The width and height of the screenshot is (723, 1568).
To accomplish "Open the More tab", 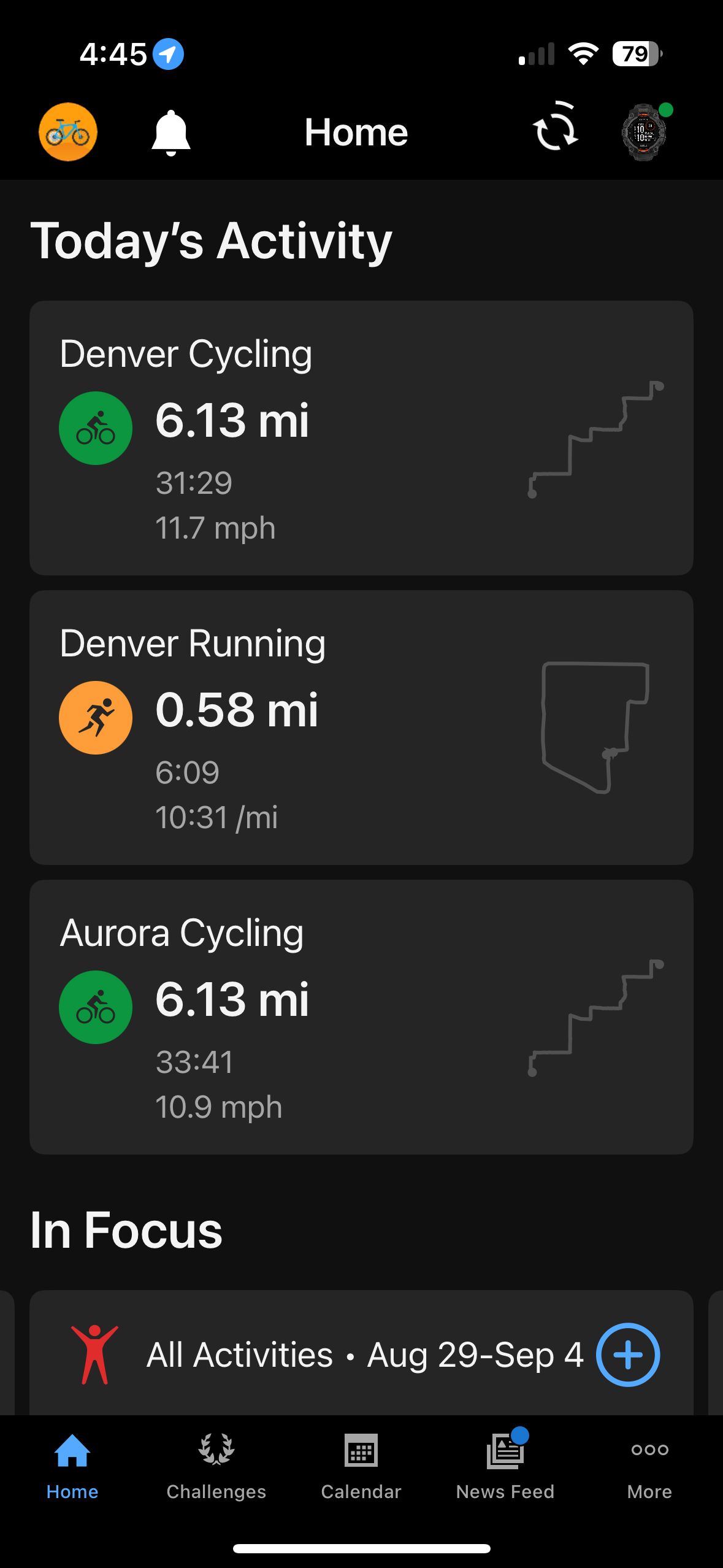I will pos(649,1467).
